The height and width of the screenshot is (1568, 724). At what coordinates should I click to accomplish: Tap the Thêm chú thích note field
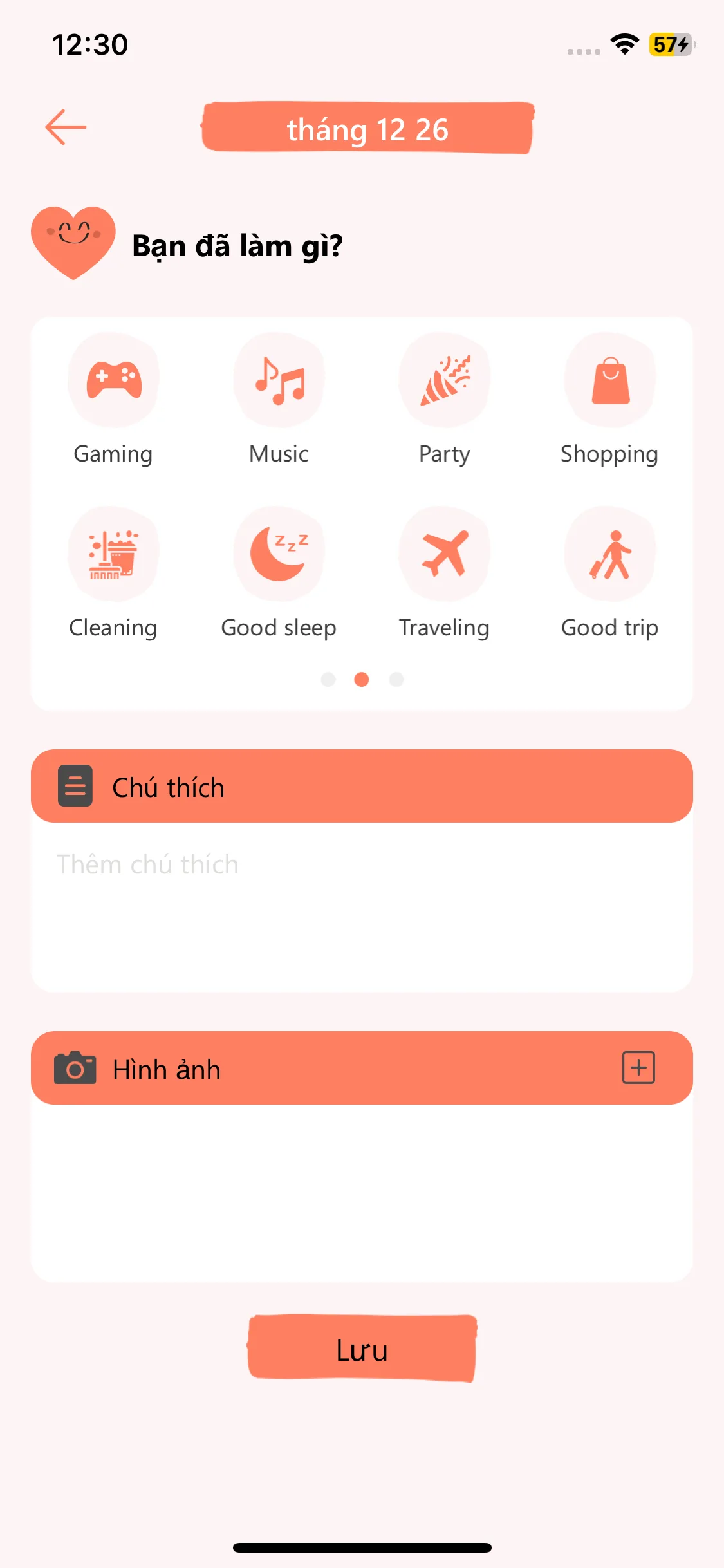coord(360,901)
